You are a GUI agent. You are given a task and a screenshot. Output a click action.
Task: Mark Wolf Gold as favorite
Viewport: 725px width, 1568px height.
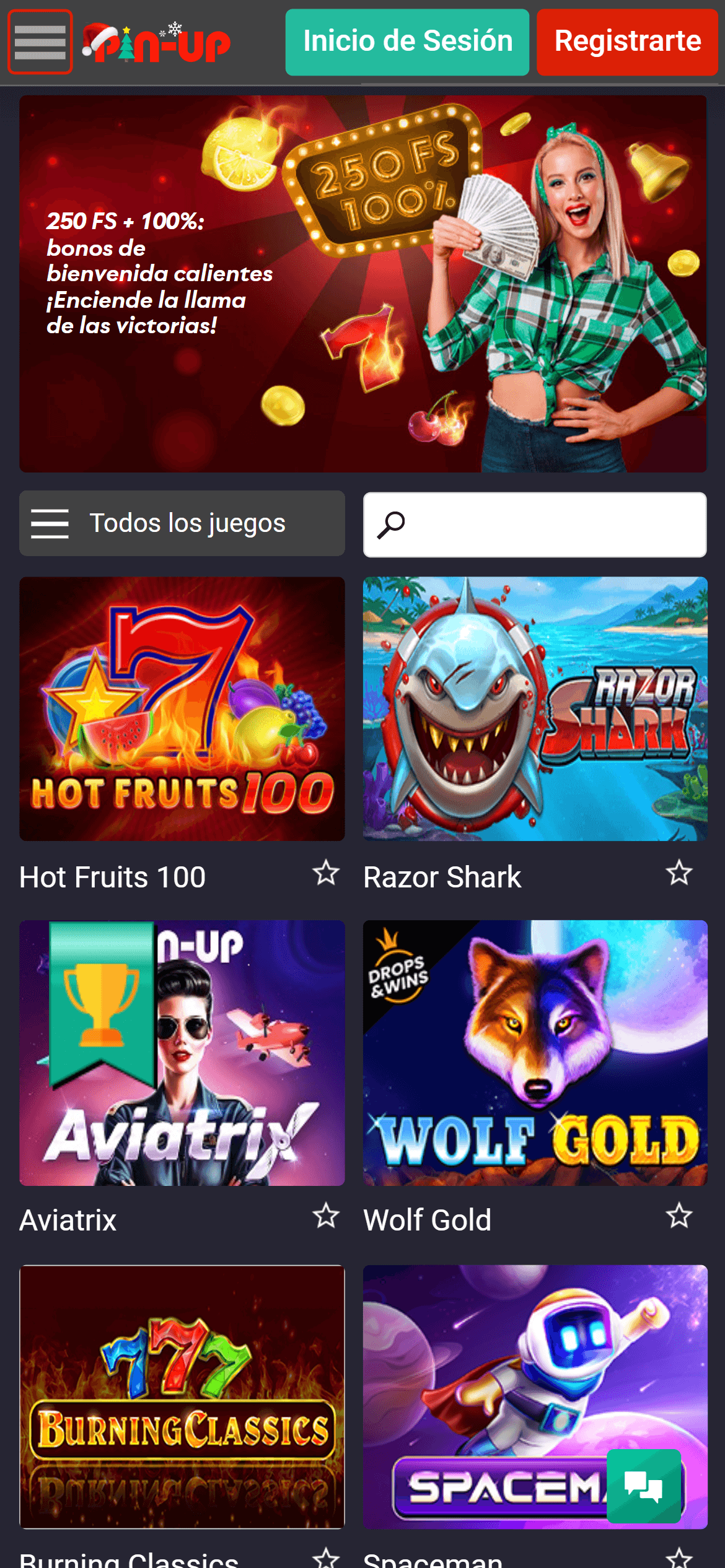point(679,1216)
